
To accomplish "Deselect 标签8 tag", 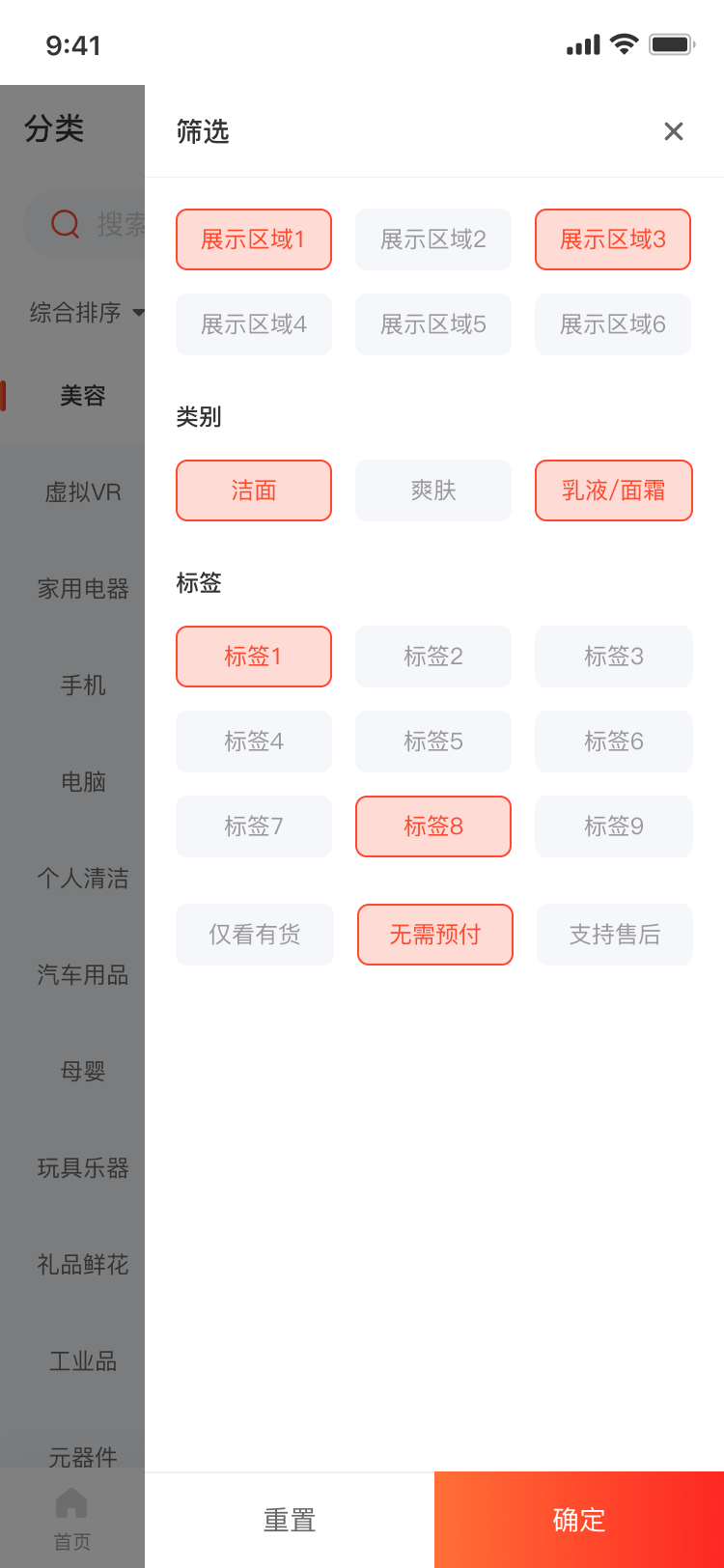I will [433, 826].
